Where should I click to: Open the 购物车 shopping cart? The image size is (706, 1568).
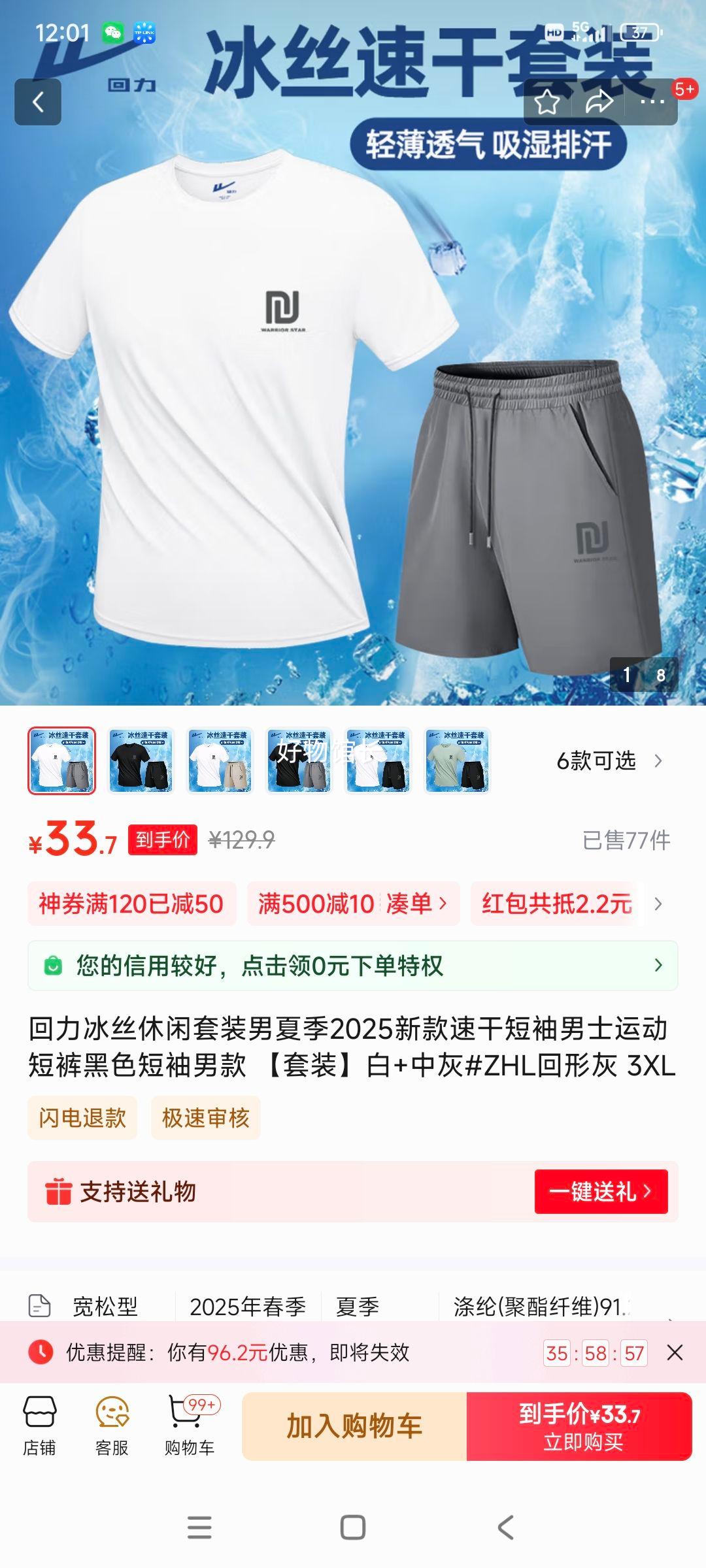[190, 1426]
